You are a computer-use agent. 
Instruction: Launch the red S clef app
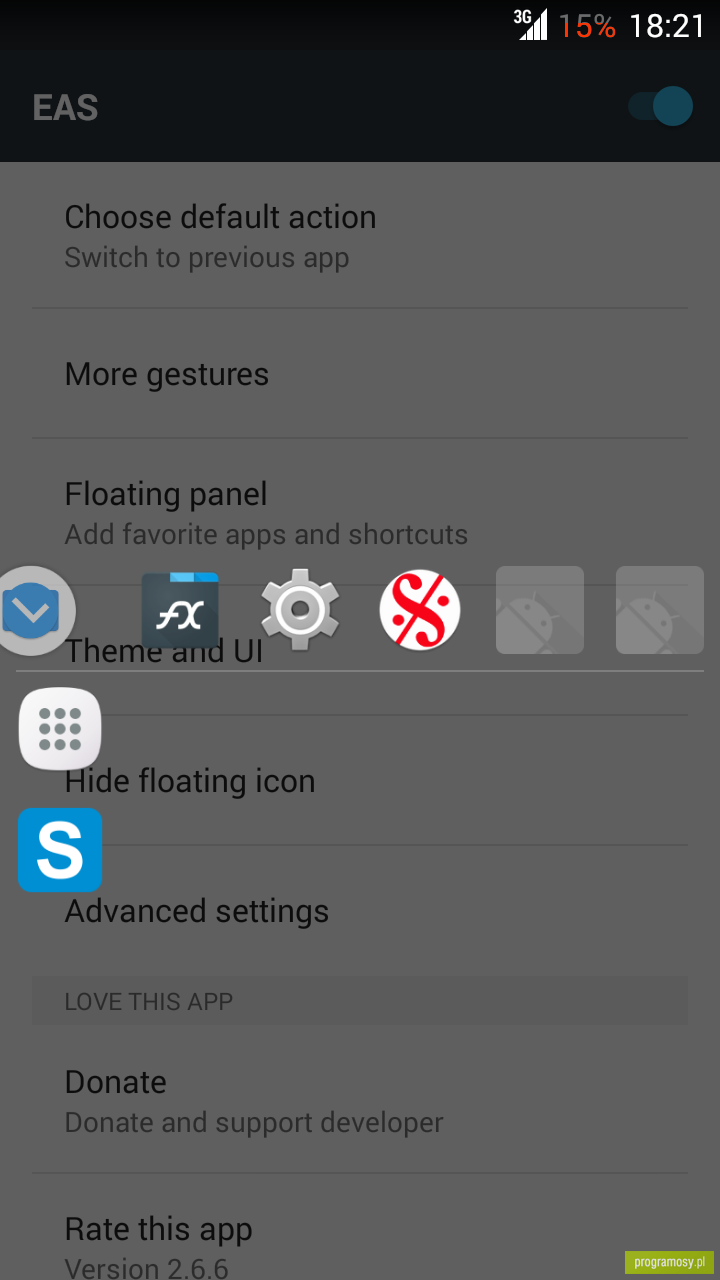(x=420, y=610)
